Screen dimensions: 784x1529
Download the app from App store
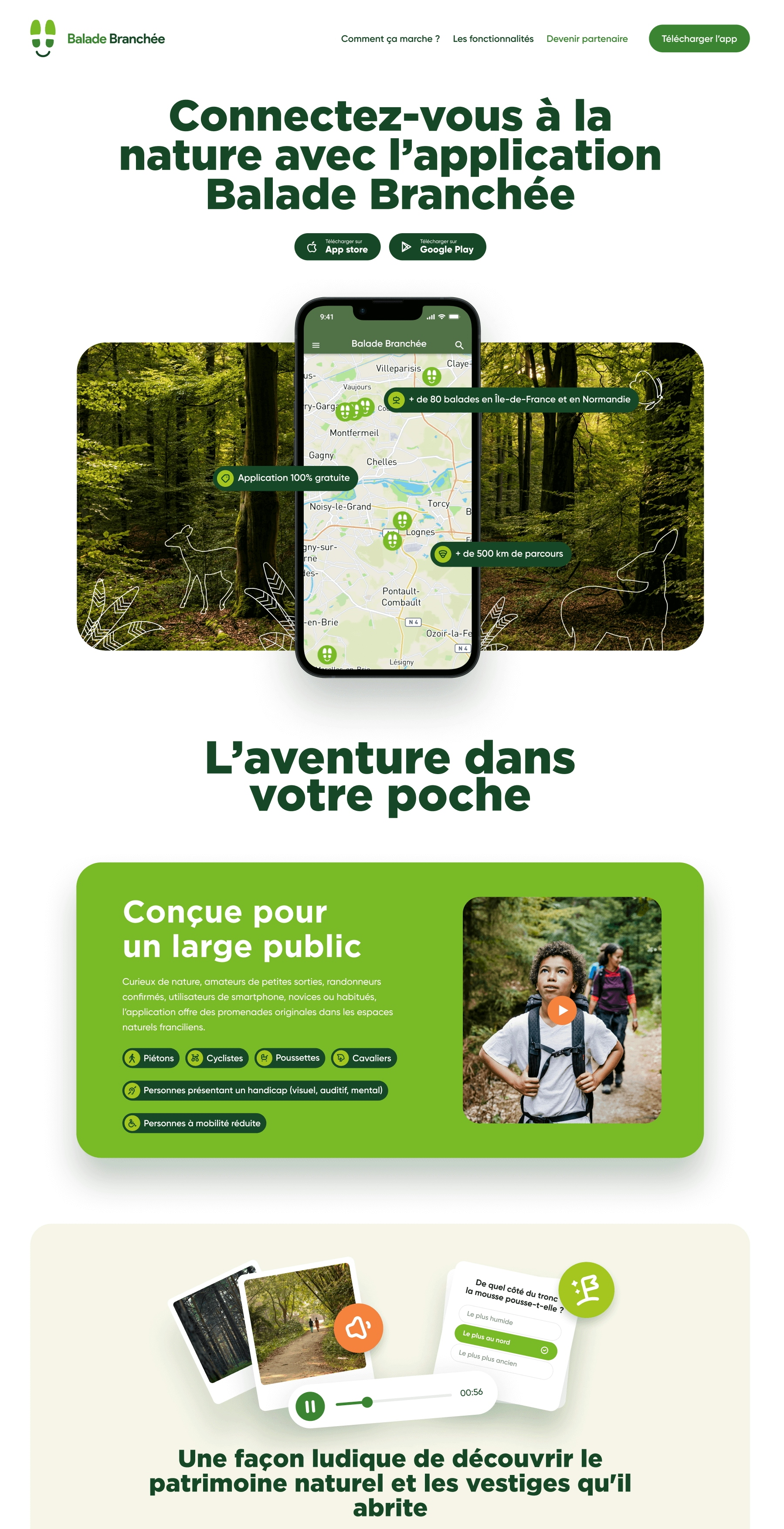pos(337,246)
